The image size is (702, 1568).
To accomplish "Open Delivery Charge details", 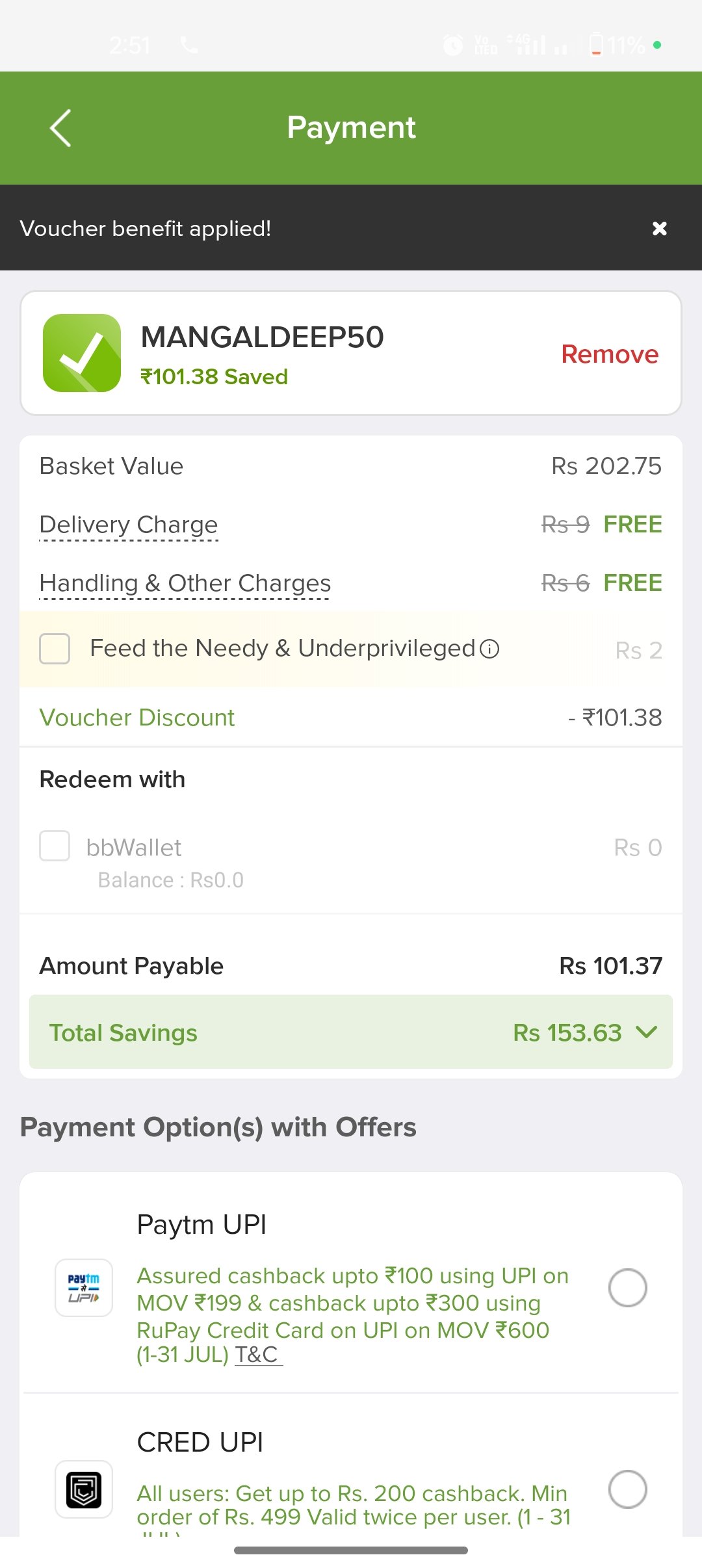I will (x=129, y=525).
